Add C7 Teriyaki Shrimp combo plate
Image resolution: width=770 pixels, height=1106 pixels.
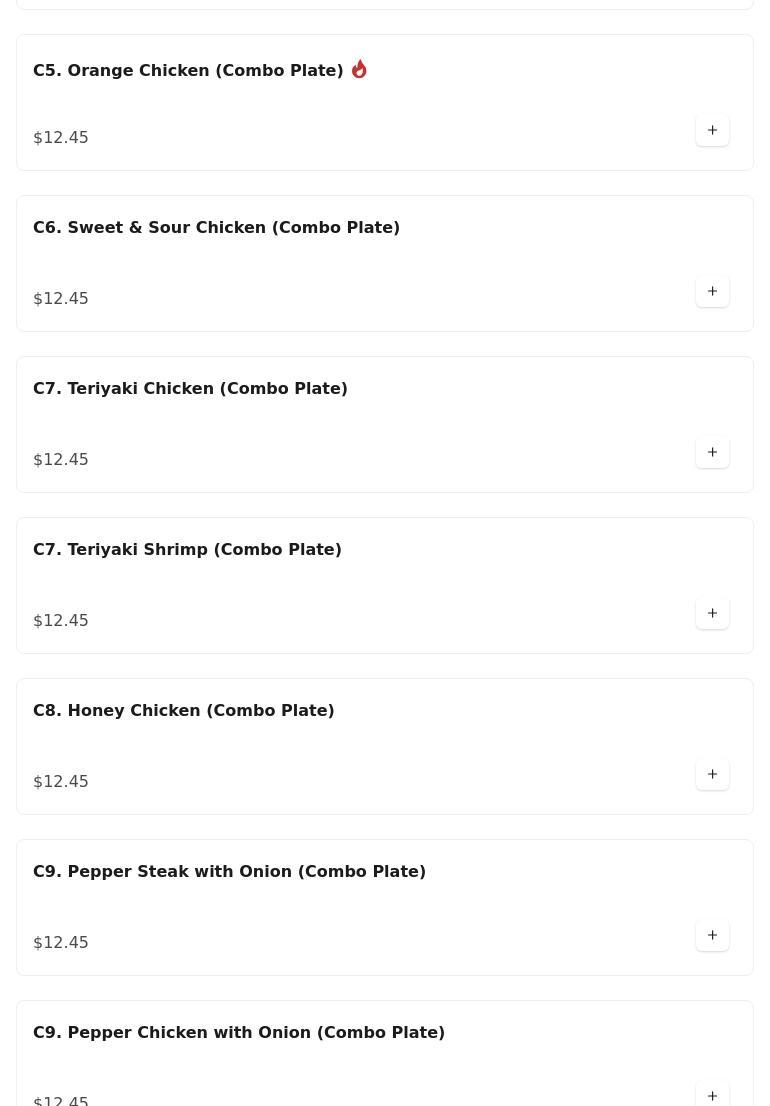[x=712, y=614]
